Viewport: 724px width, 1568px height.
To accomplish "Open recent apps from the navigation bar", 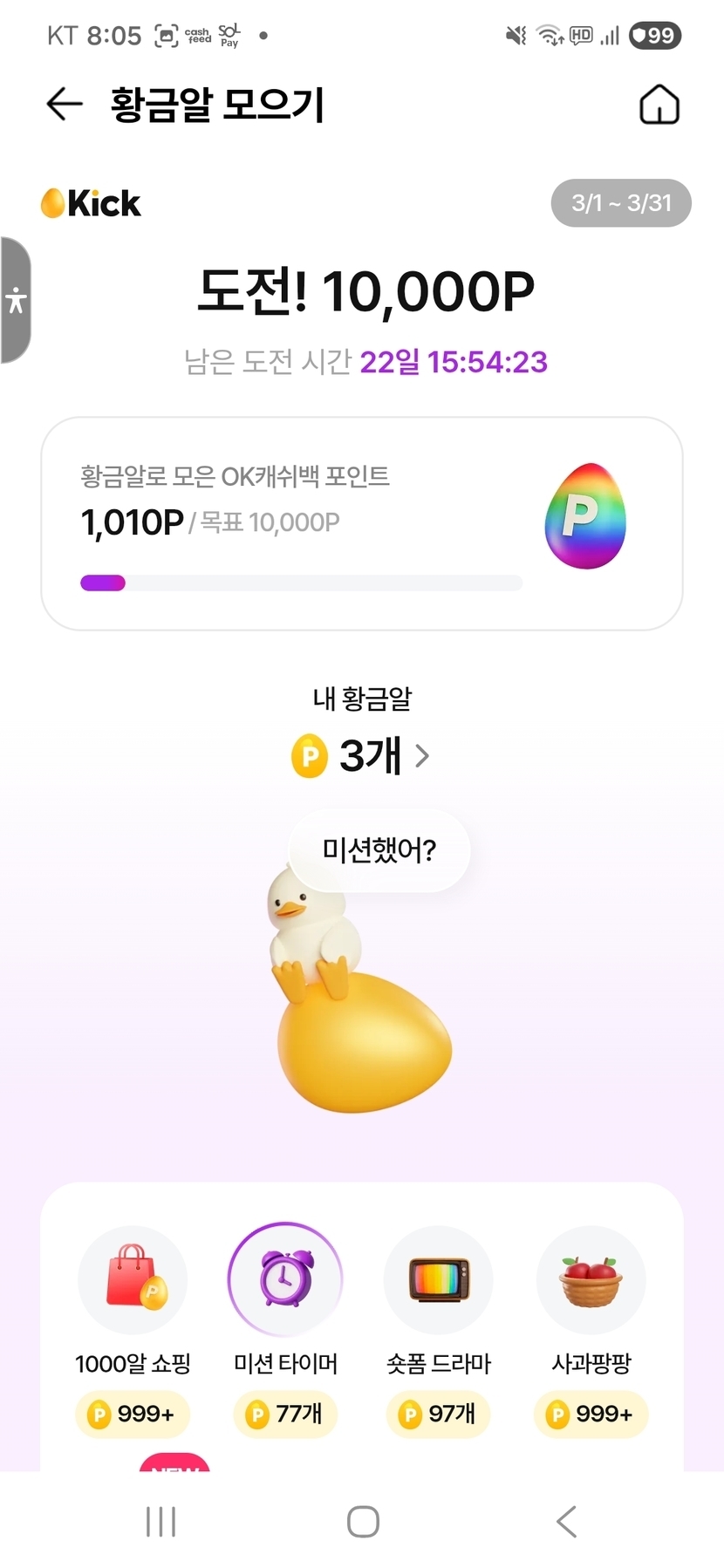I will [161, 1522].
